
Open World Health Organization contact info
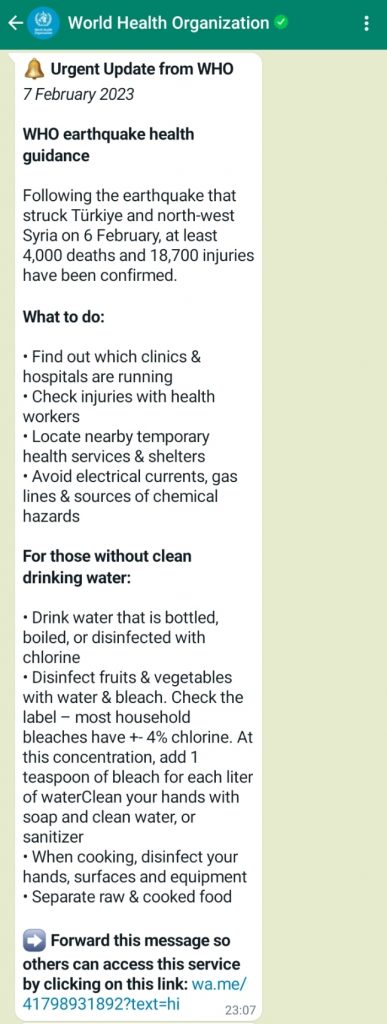[x=168, y=24]
